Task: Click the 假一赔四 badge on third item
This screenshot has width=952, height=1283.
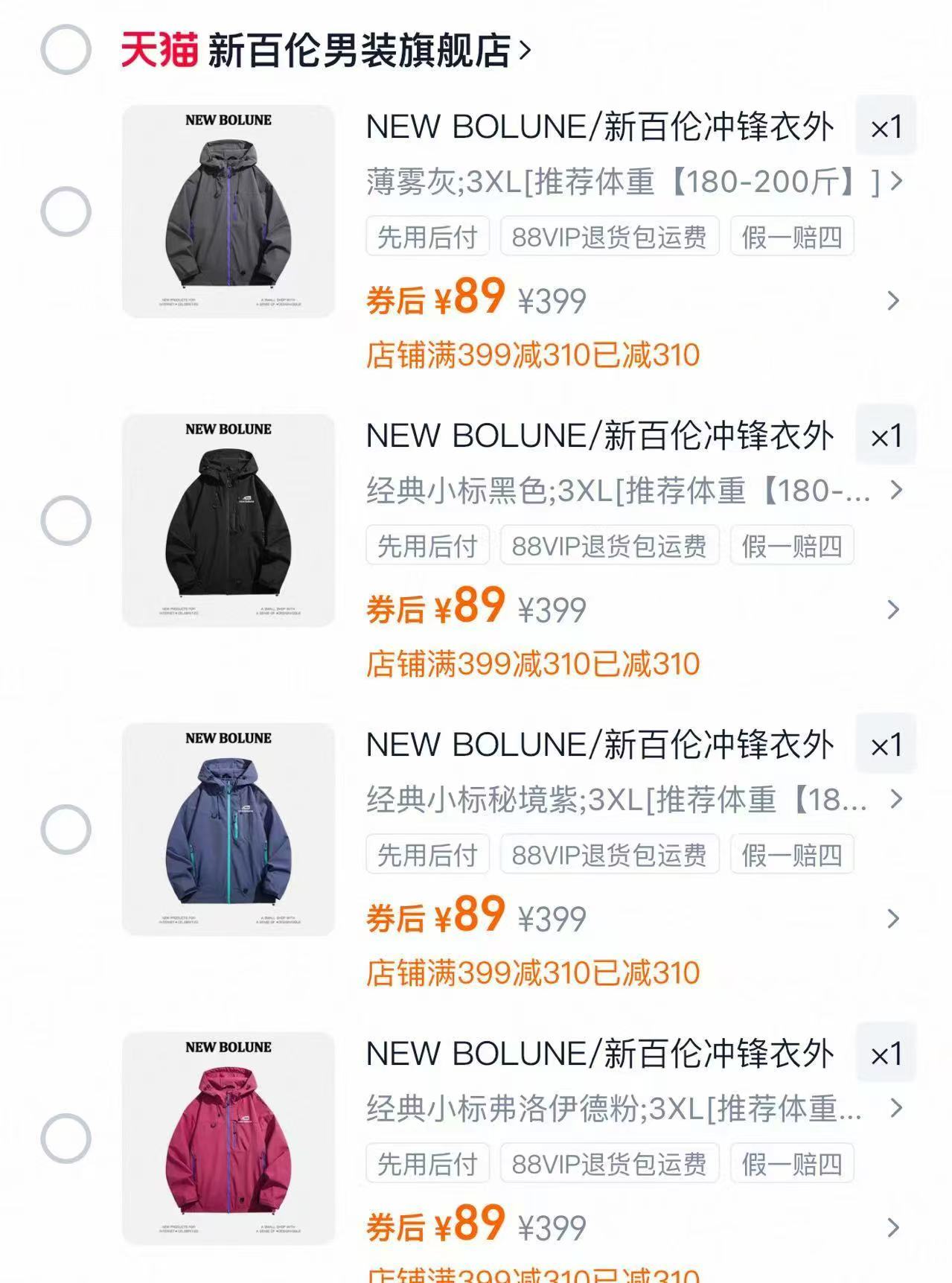Action: click(792, 856)
